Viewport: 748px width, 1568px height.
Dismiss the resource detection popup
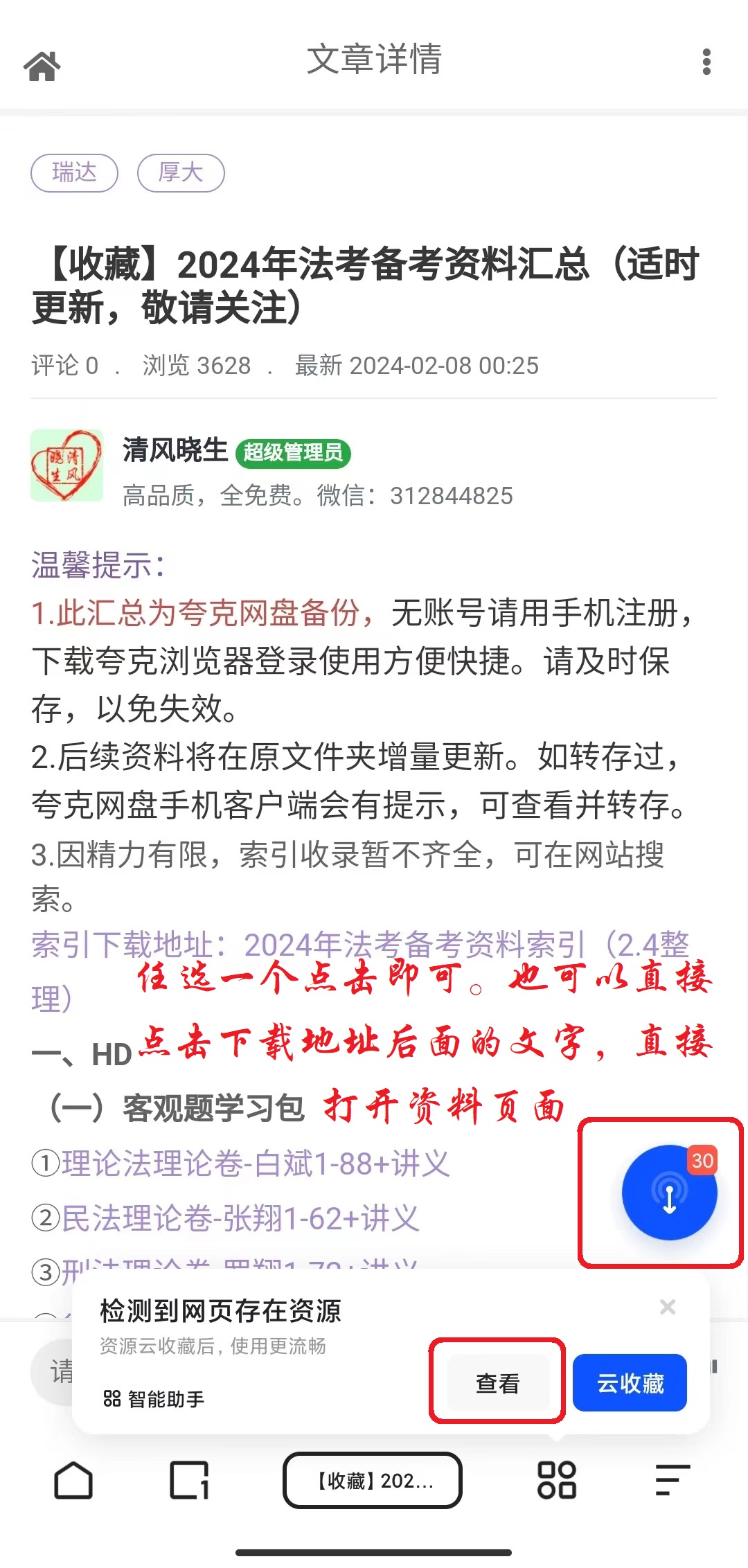point(668,1307)
